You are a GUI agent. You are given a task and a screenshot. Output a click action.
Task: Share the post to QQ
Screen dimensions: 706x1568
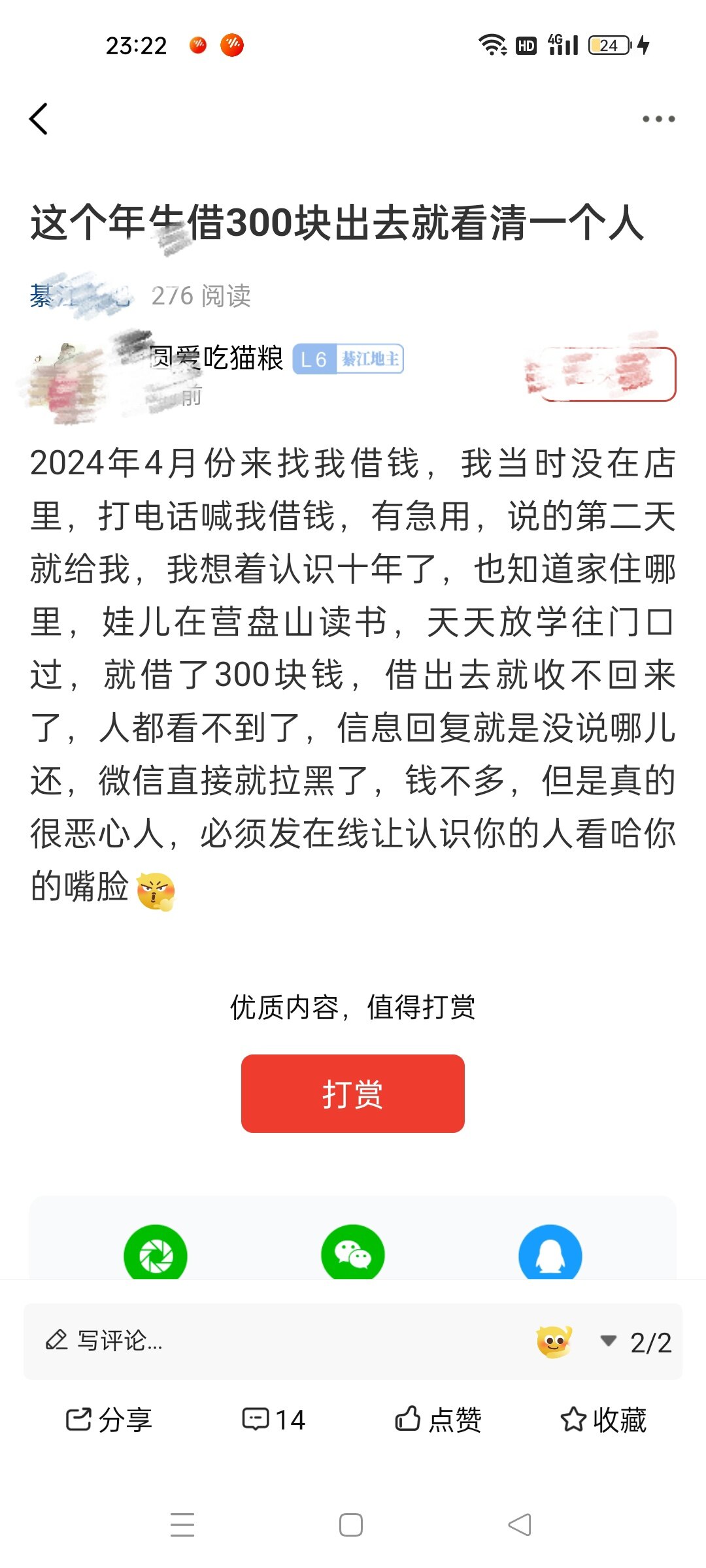click(550, 1254)
